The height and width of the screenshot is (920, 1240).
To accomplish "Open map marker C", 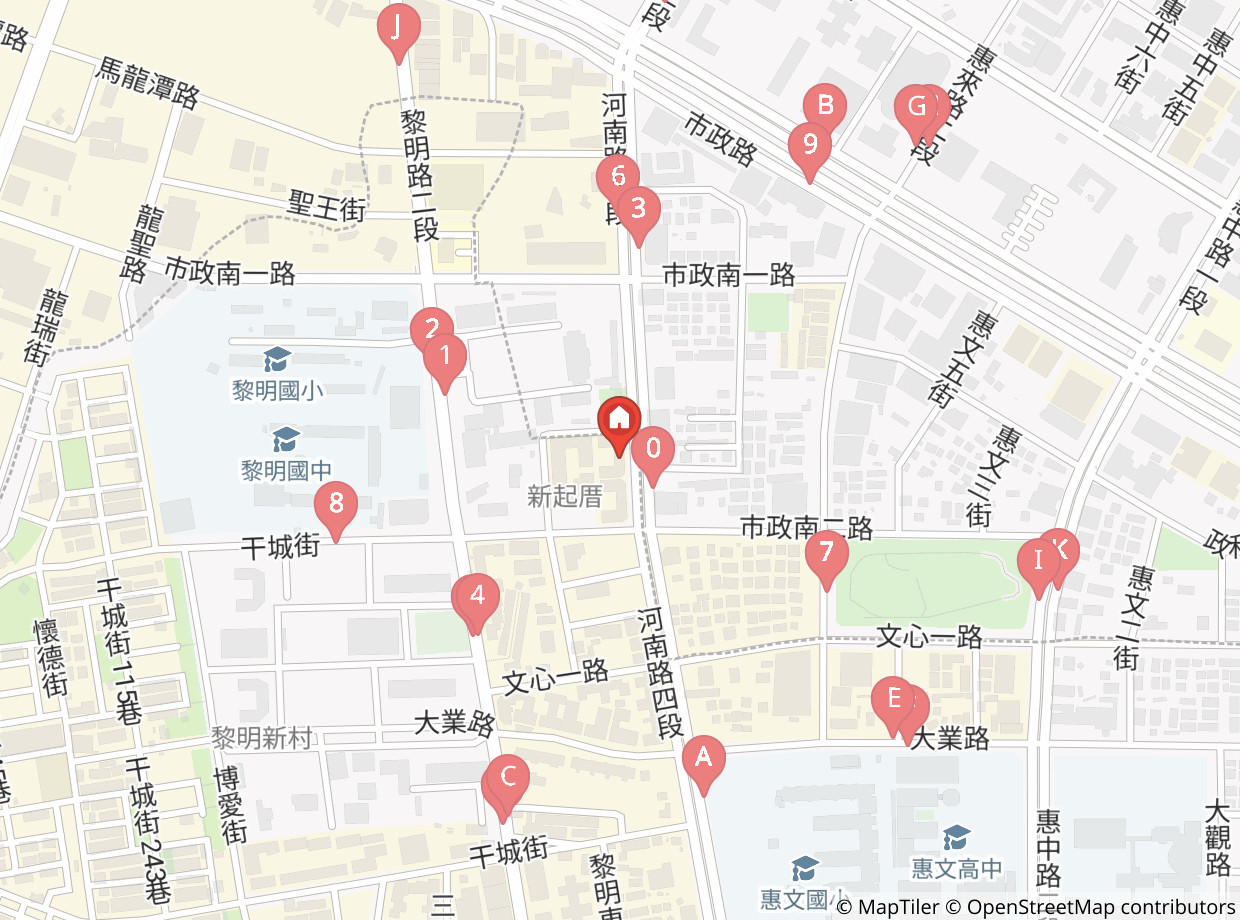I will (x=508, y=777).
